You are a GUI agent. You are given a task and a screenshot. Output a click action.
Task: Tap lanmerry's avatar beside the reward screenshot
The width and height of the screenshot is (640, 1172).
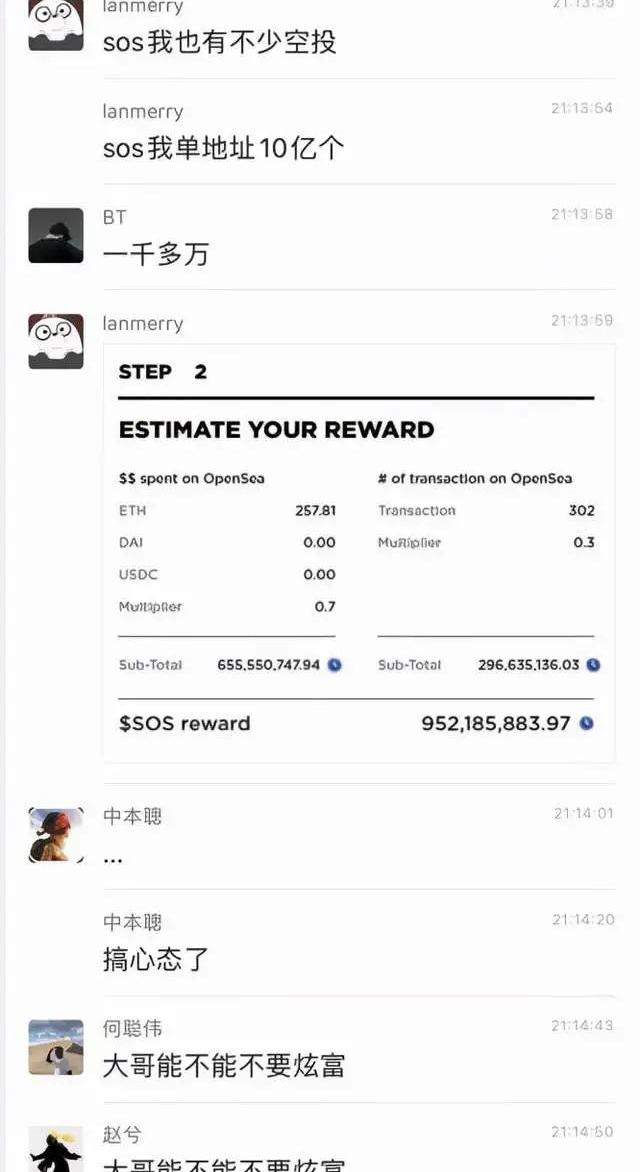click(x=56, y=341)
